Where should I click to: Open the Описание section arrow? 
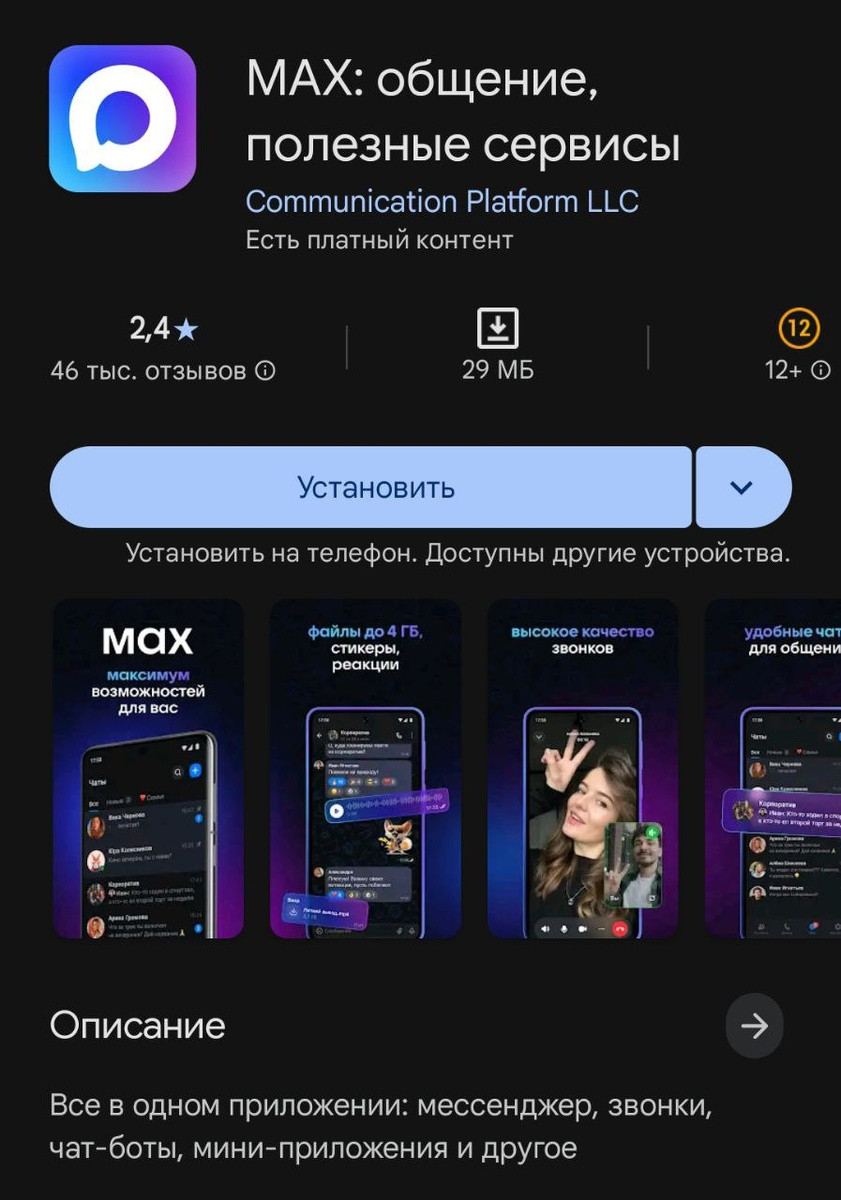pyautogui.click(x=754, y=1025)
